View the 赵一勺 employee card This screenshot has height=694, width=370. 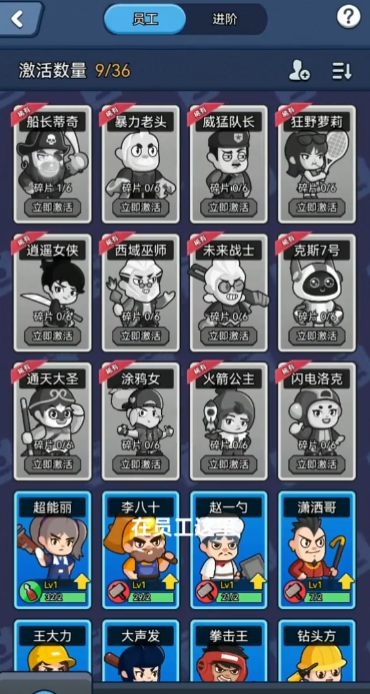[229, 550]
